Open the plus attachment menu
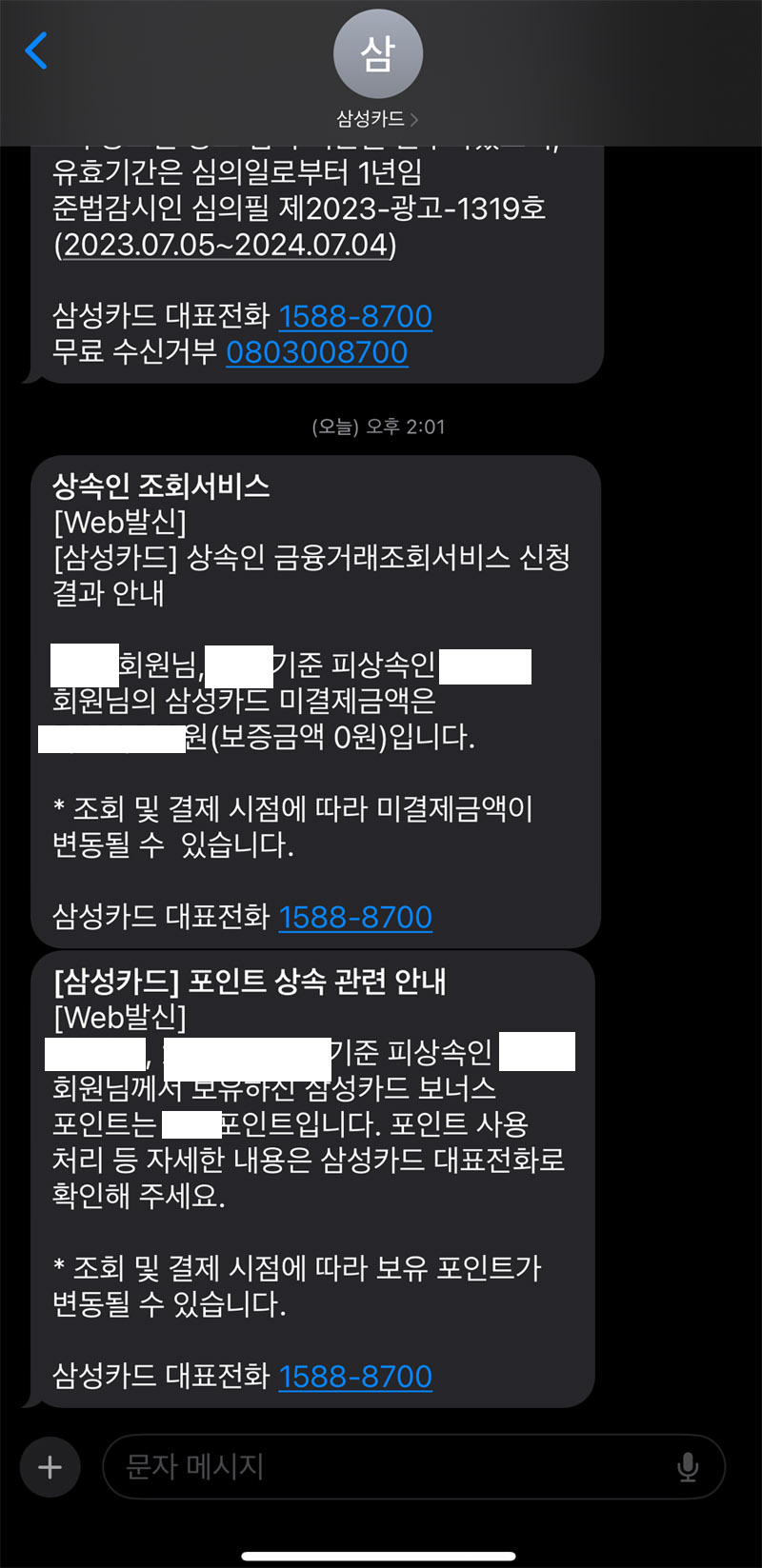This screenshot has width=762, height=1568. 50,1467
